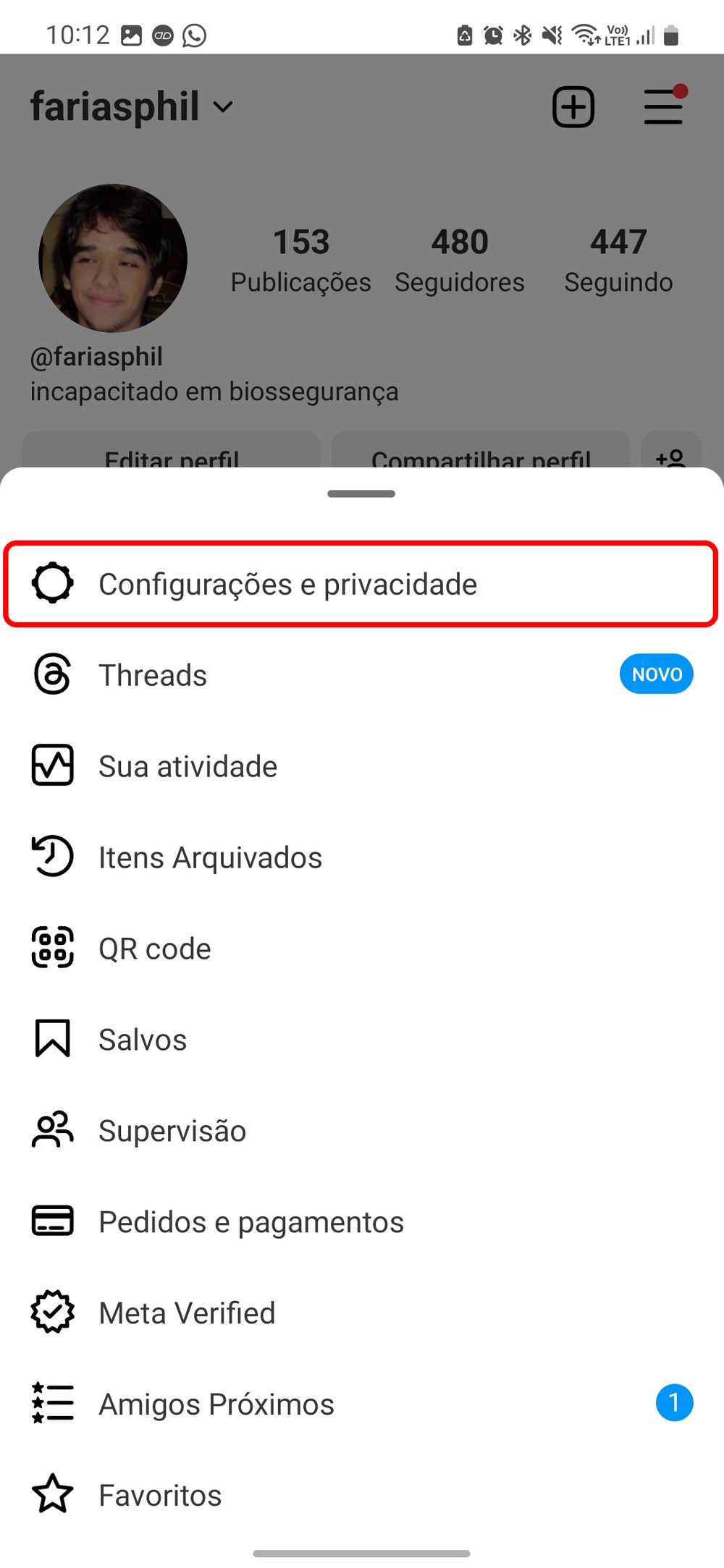
Task: Tap the create new post plus icon
Action: click(x=573, y=107)
